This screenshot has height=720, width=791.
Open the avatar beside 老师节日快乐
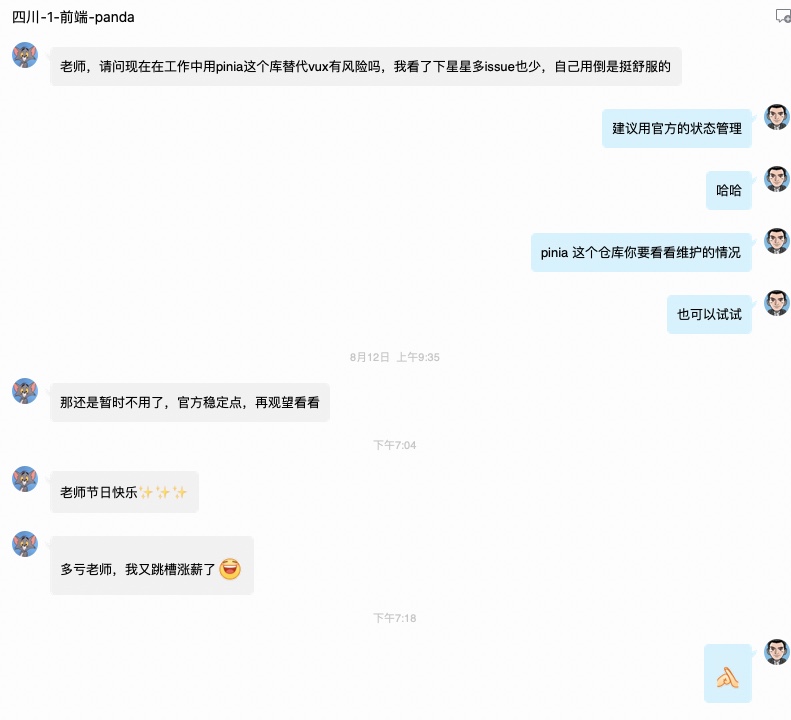click(25, 479)
